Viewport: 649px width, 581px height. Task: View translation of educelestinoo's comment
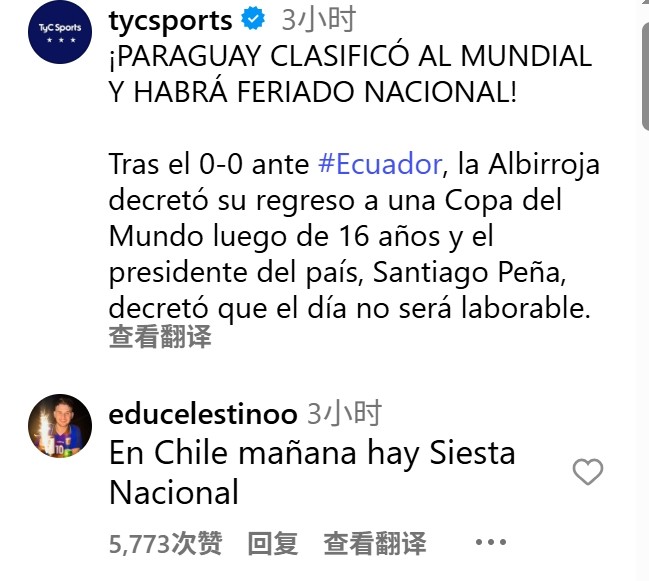[374, 544]
